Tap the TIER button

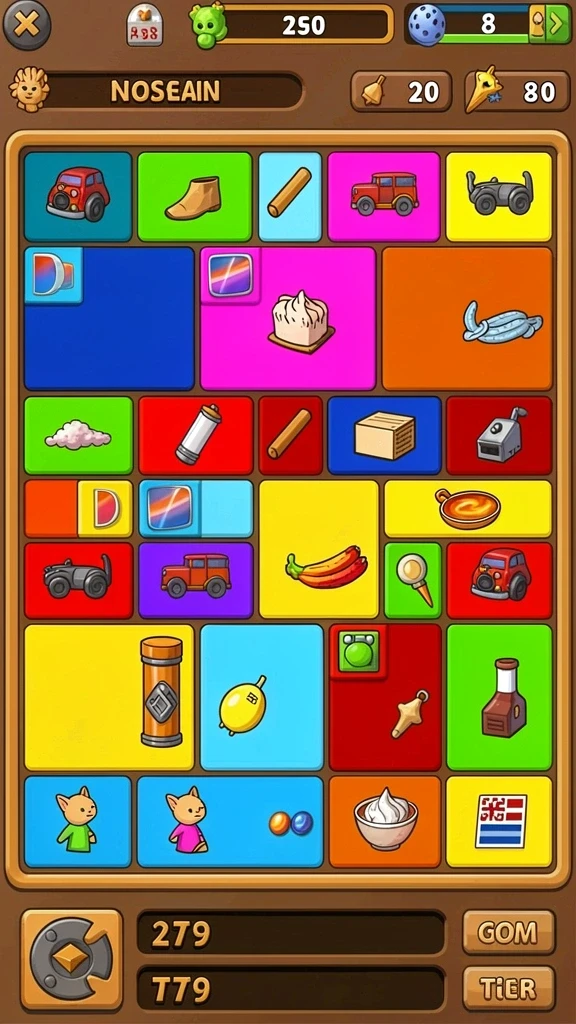click(508, 988)
